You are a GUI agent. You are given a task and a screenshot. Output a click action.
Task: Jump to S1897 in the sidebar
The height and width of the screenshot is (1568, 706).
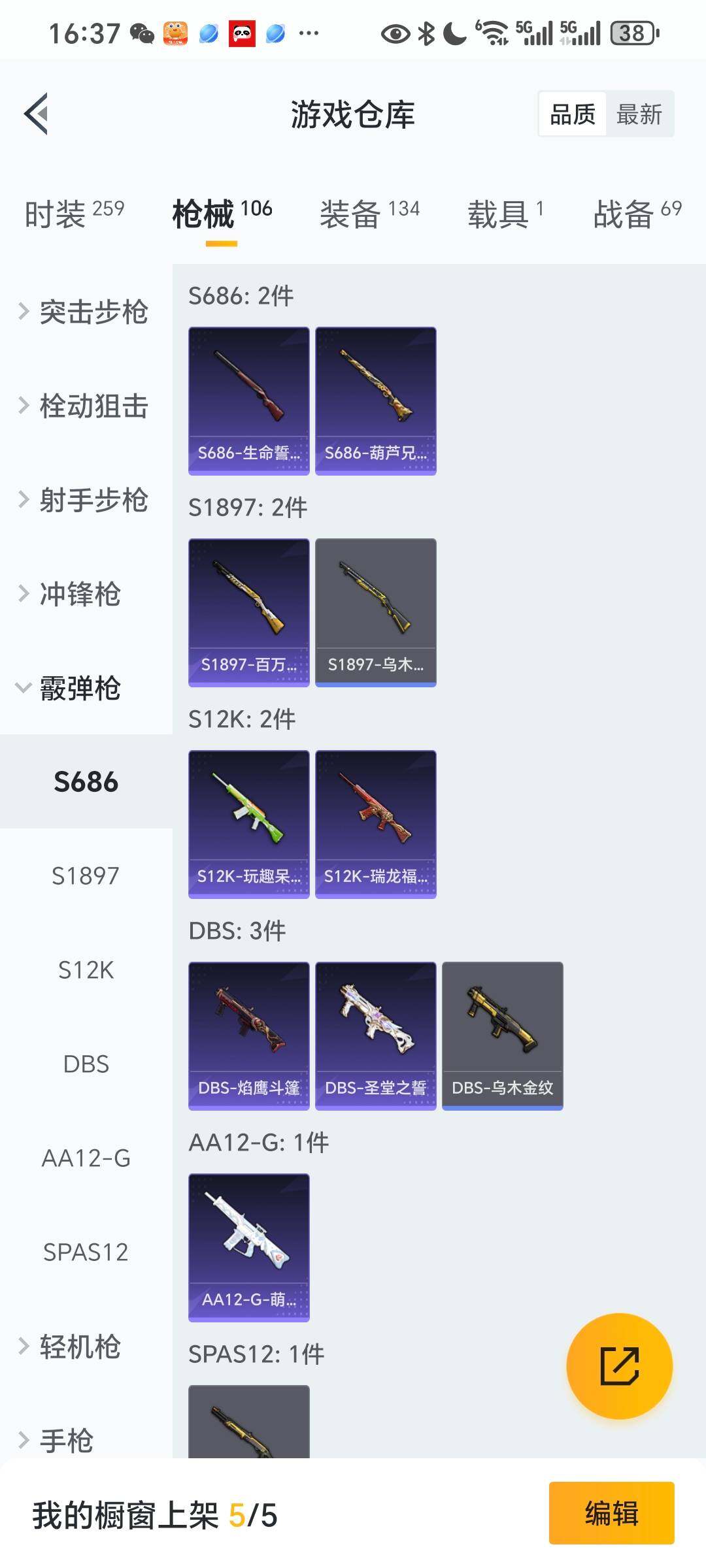(x=86, y=875)
